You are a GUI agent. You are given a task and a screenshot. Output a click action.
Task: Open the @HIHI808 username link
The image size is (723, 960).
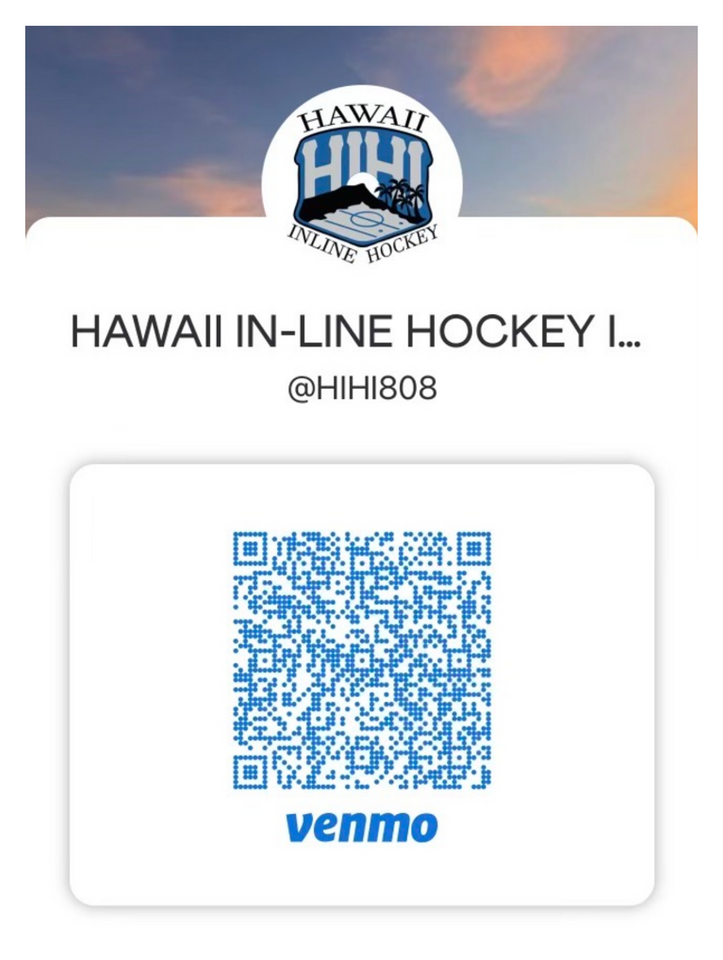pyautogui.click(x=361, y=384)
